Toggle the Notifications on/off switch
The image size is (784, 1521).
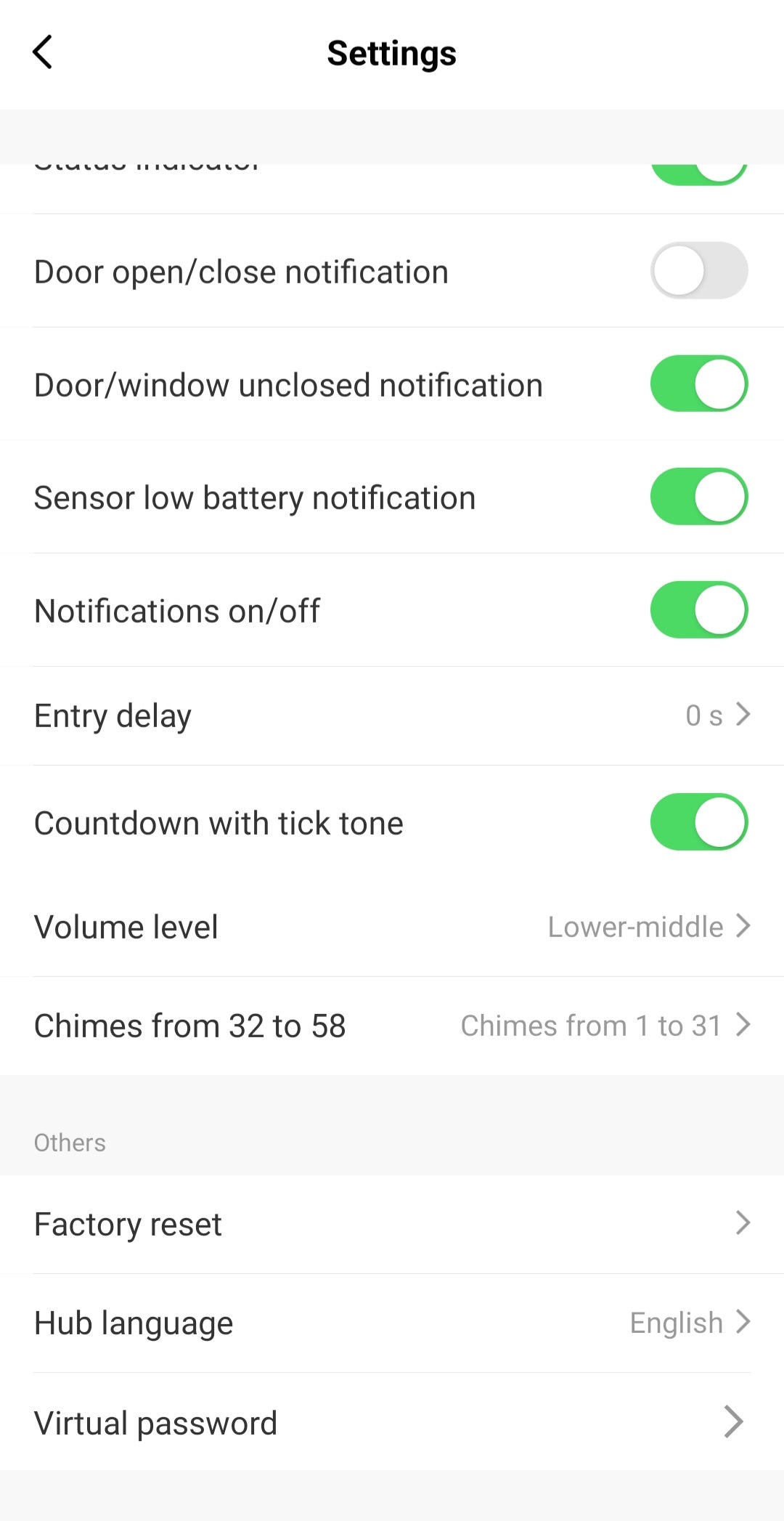click(698, 610)
